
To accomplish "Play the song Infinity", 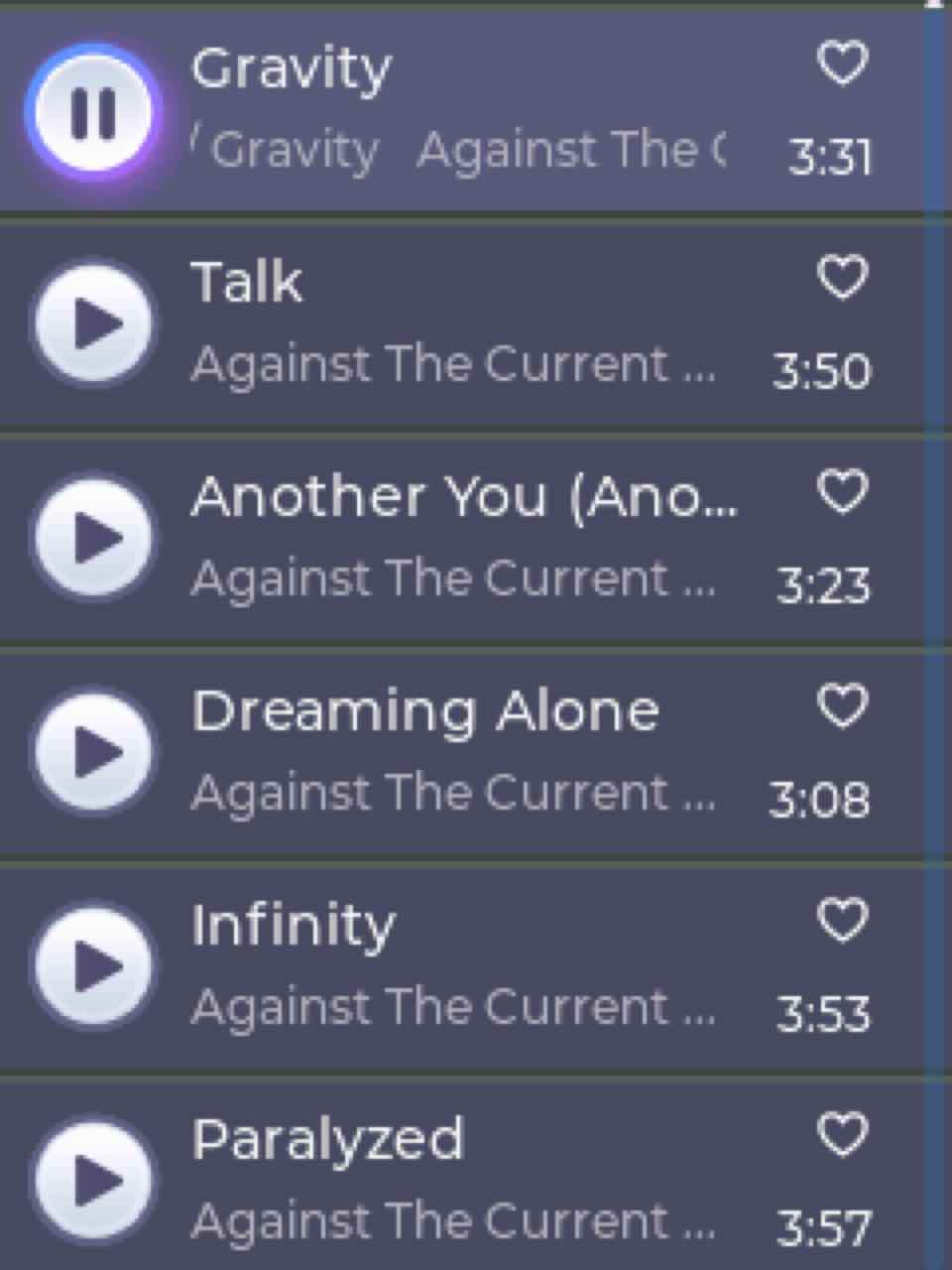I will (93, 966).
